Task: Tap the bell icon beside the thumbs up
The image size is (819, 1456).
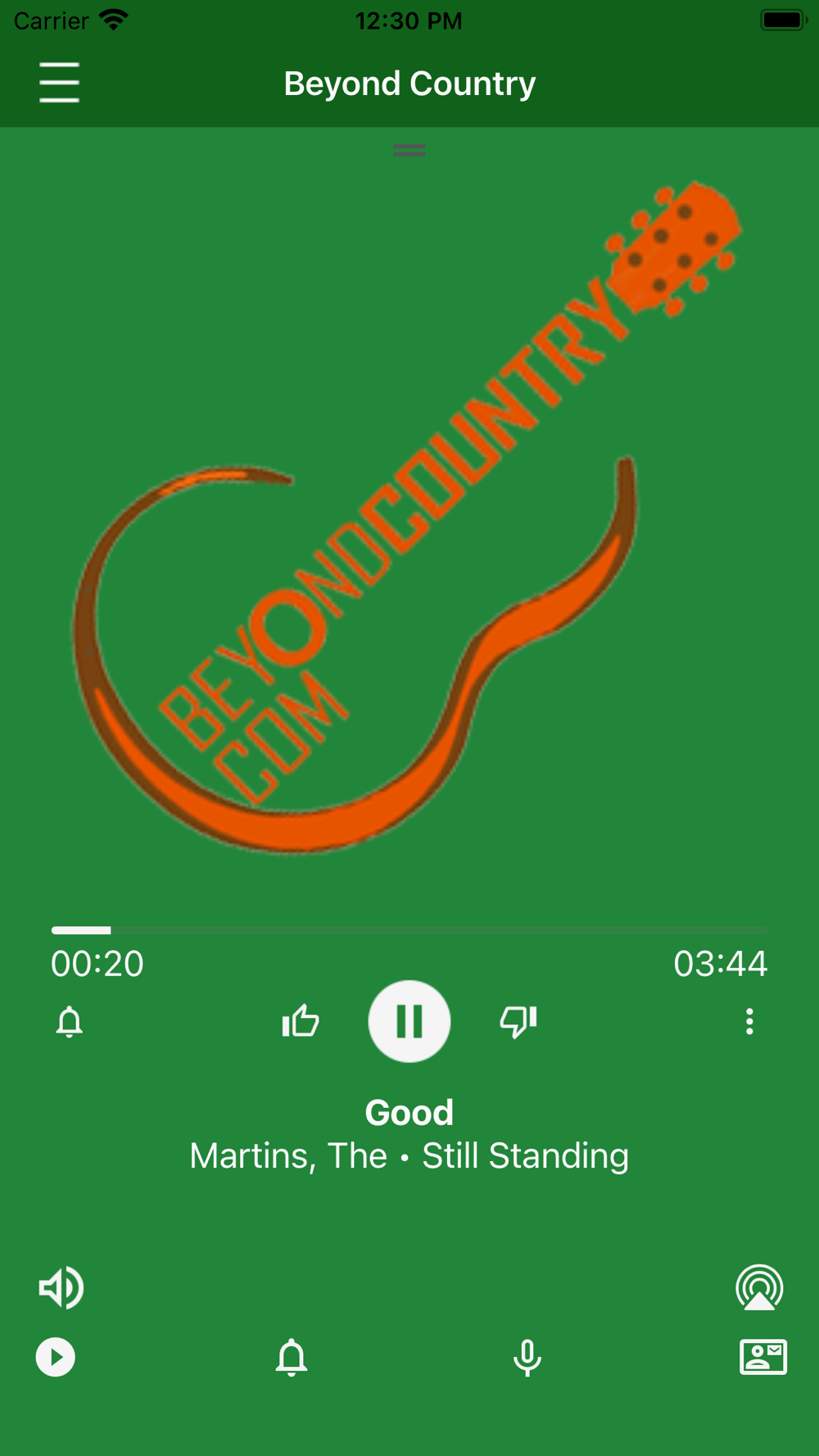Action: (x=70, y=1022)
